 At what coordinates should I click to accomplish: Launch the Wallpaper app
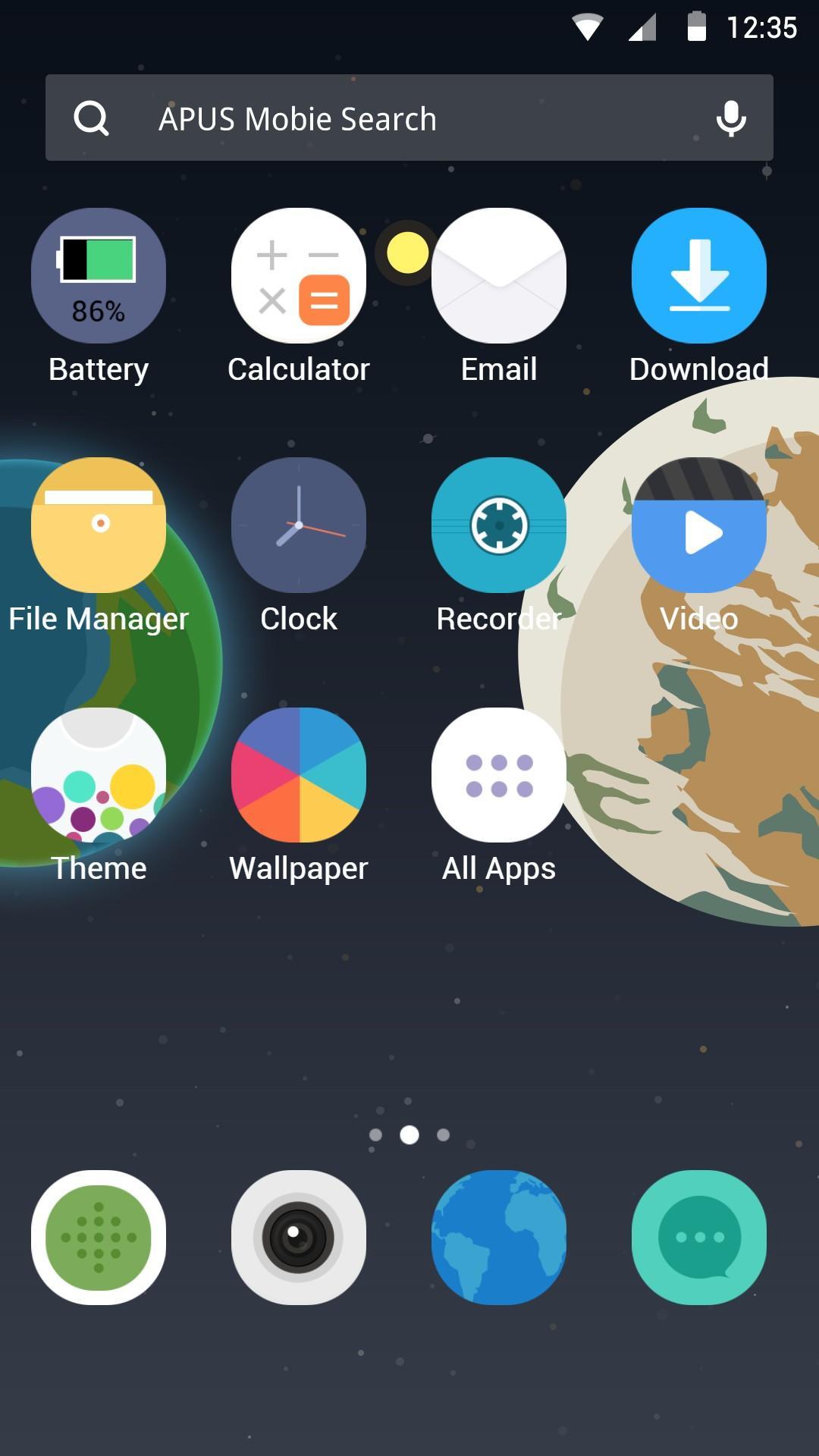tap(299, 775)
